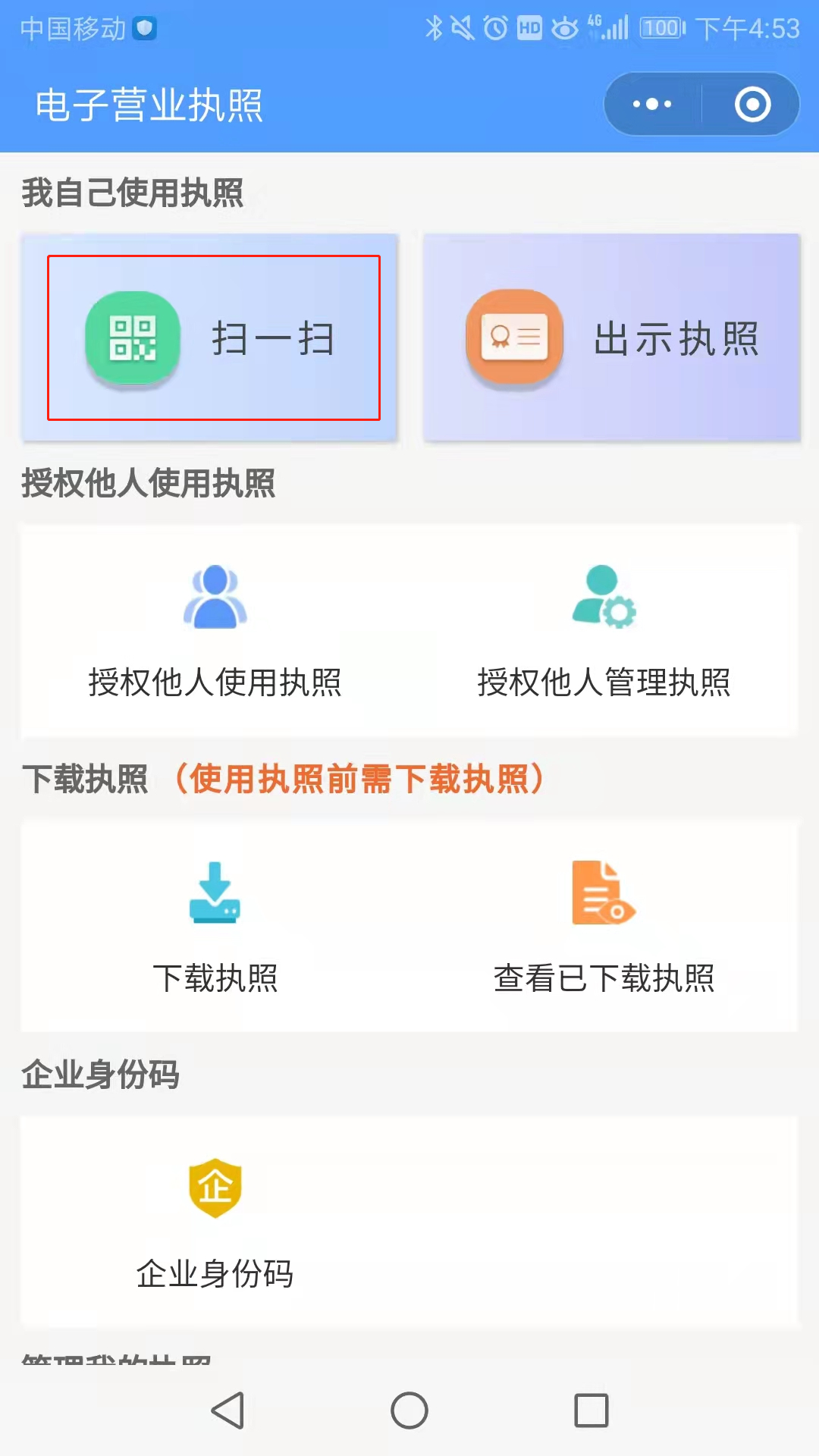Screen dimensions: 819x1456
Task: Go back with the system back button
Action: click(227, 1410)
